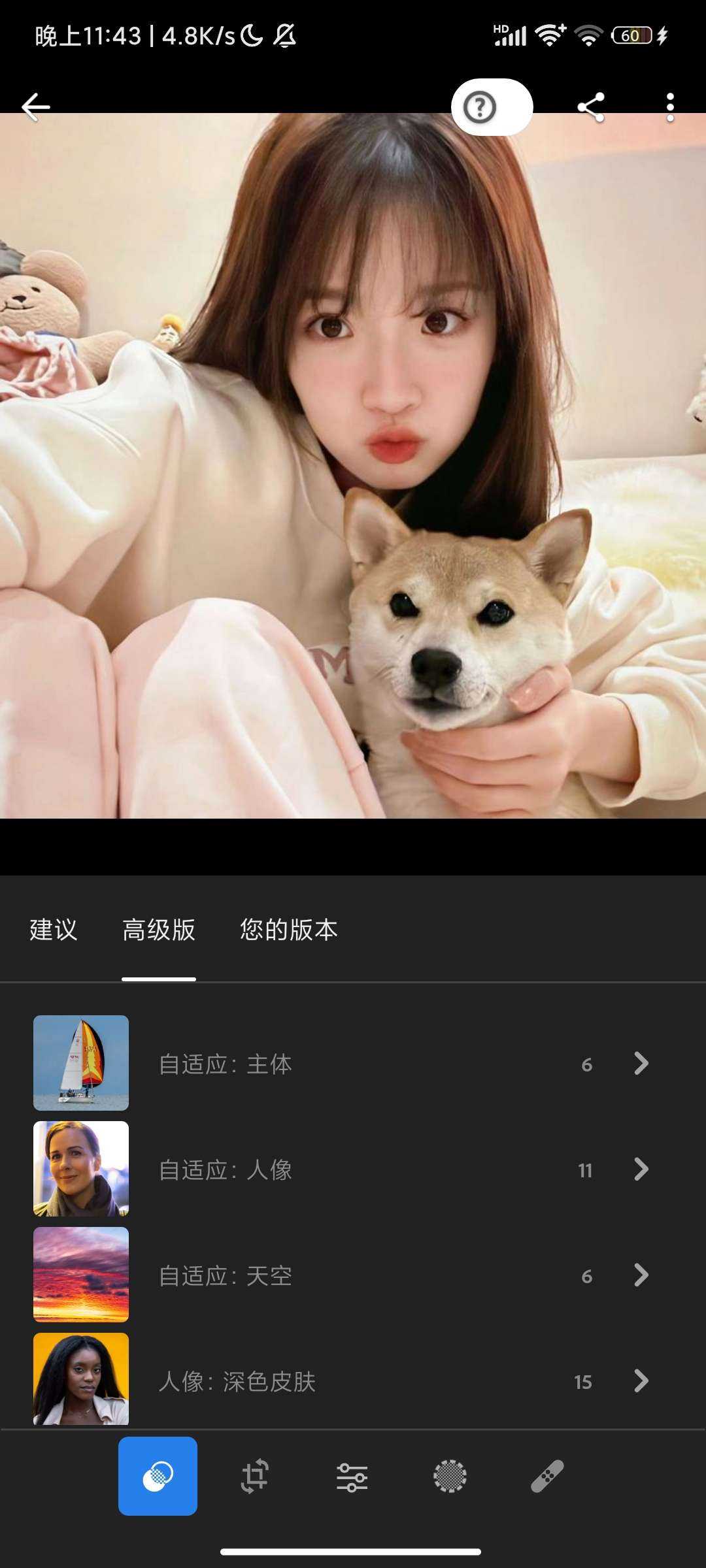Open the help question mark button
Screen dimensions: 706x1568
pyautogui.click(x=480, y=107)
